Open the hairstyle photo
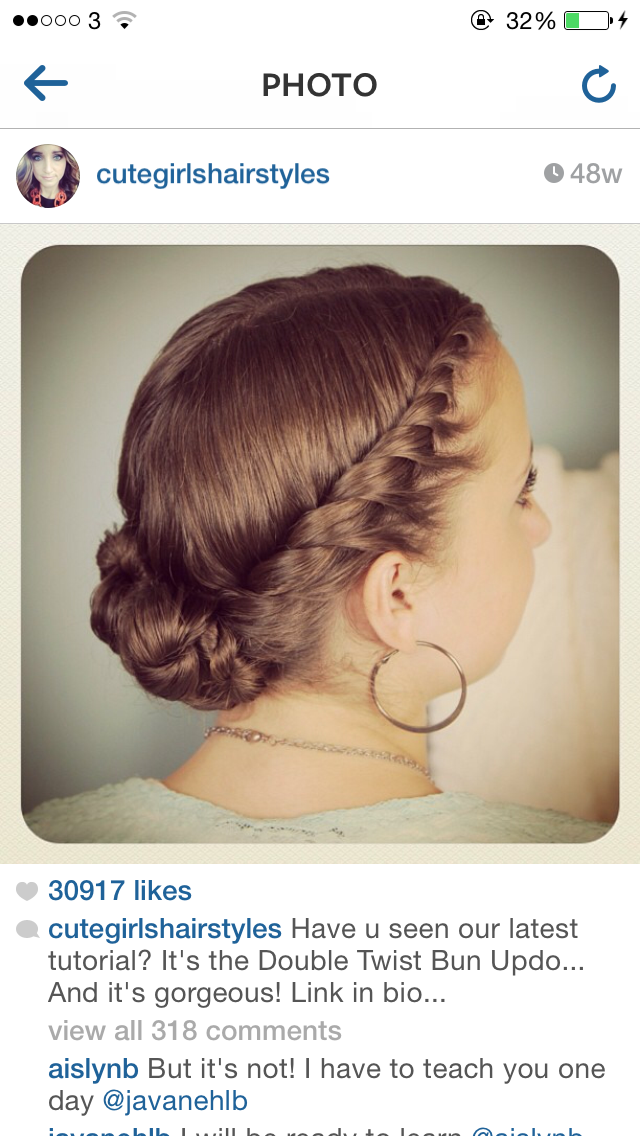Viewport: 640px width, 1136px height. 320,543
